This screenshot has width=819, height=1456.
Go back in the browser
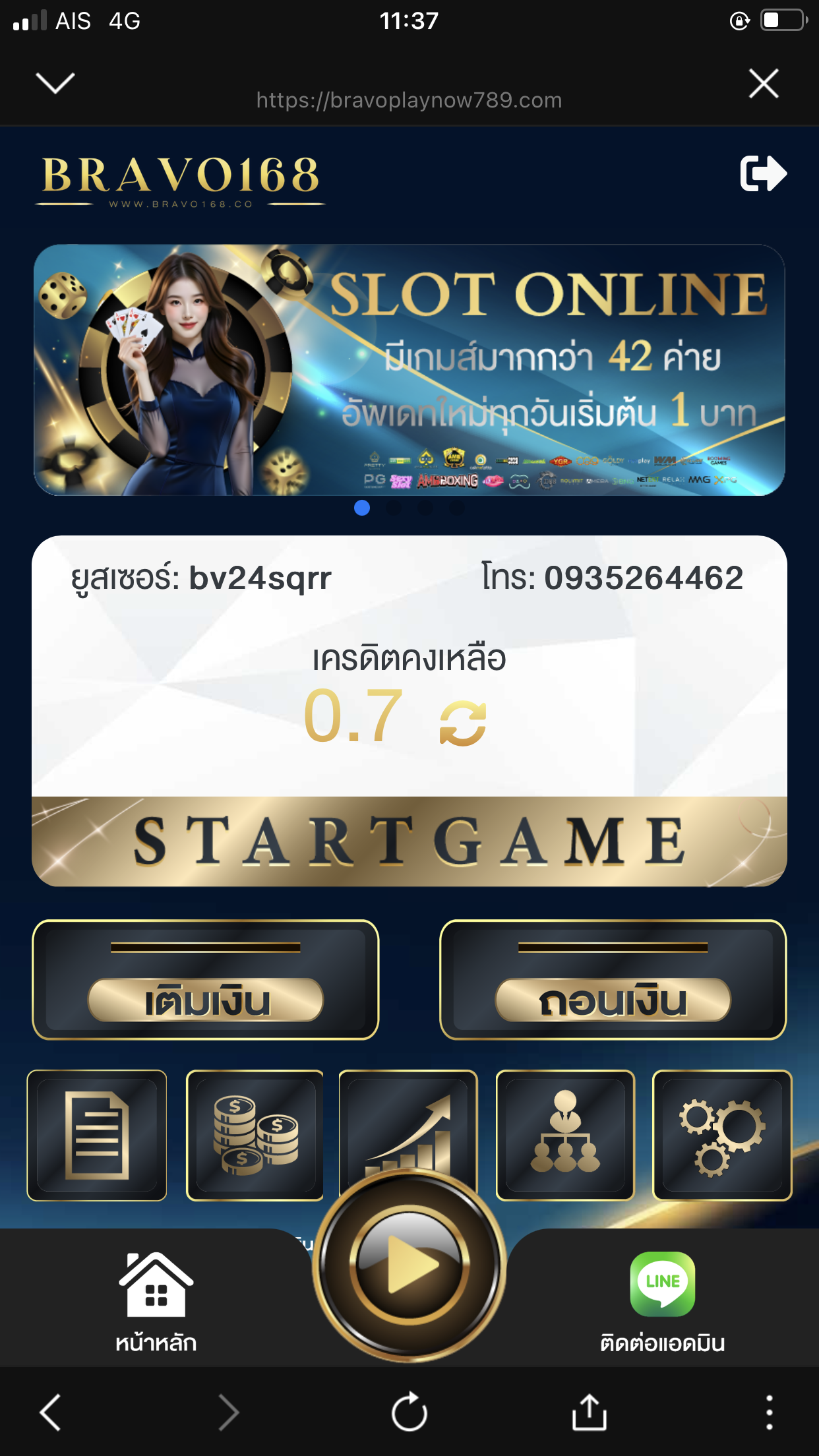click(51, 1412)
